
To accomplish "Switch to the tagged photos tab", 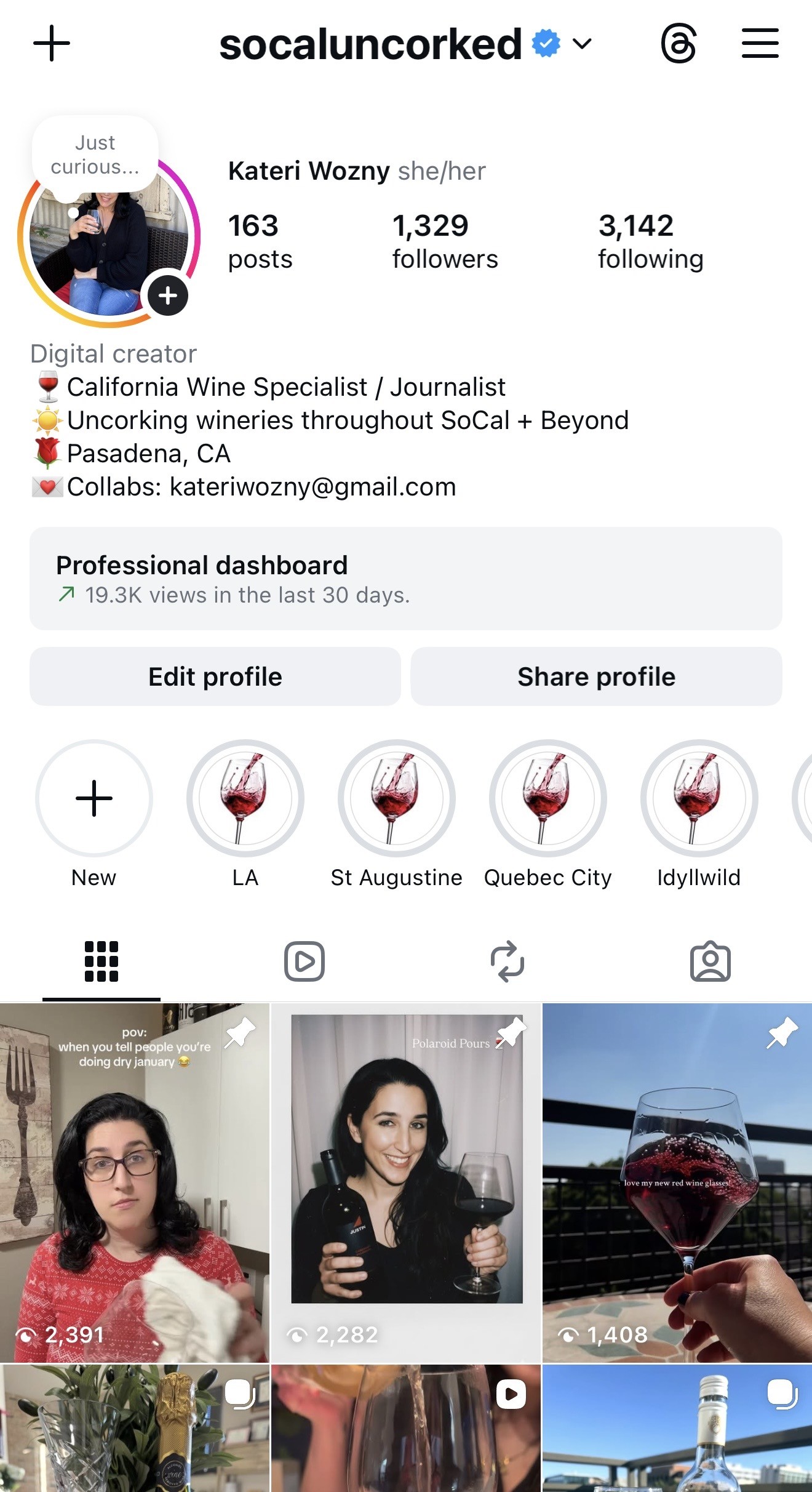I will (710, 961).
